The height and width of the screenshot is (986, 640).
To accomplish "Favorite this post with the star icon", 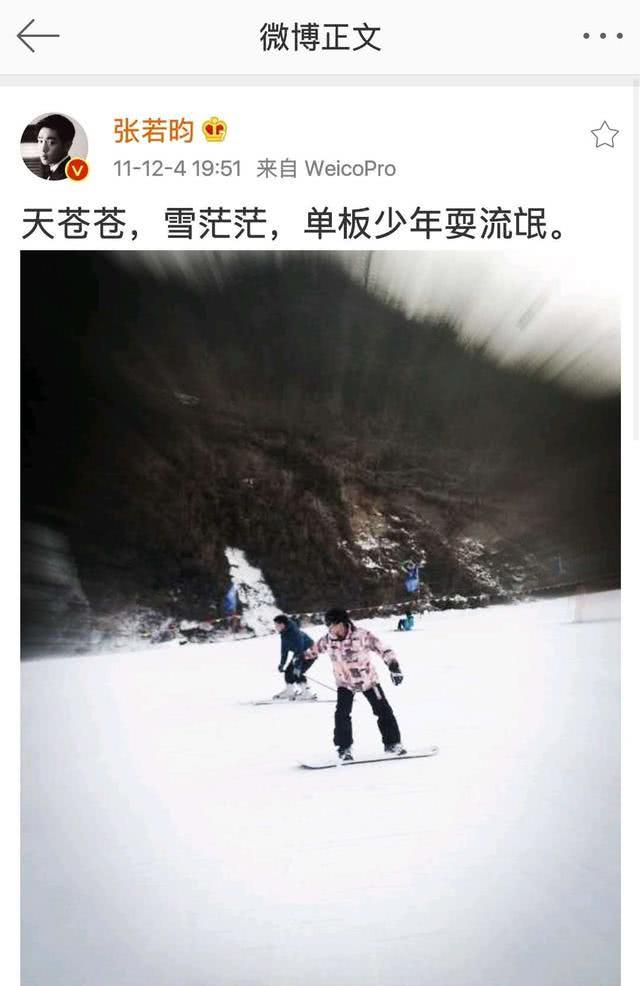I will click(x=604, y=135).
